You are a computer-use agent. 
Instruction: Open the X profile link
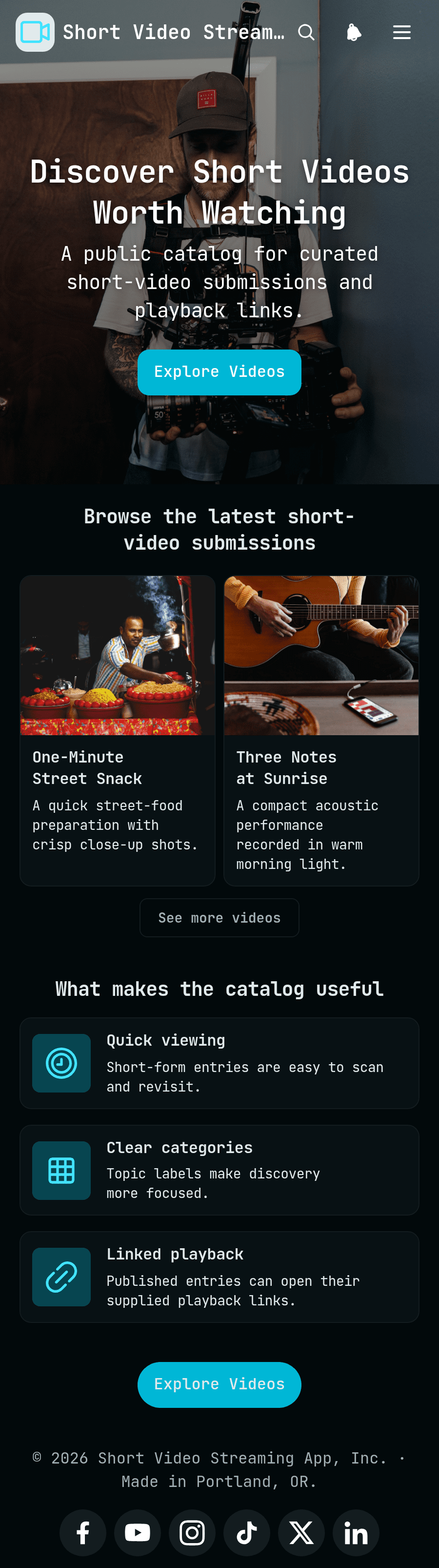point(301,1533)
